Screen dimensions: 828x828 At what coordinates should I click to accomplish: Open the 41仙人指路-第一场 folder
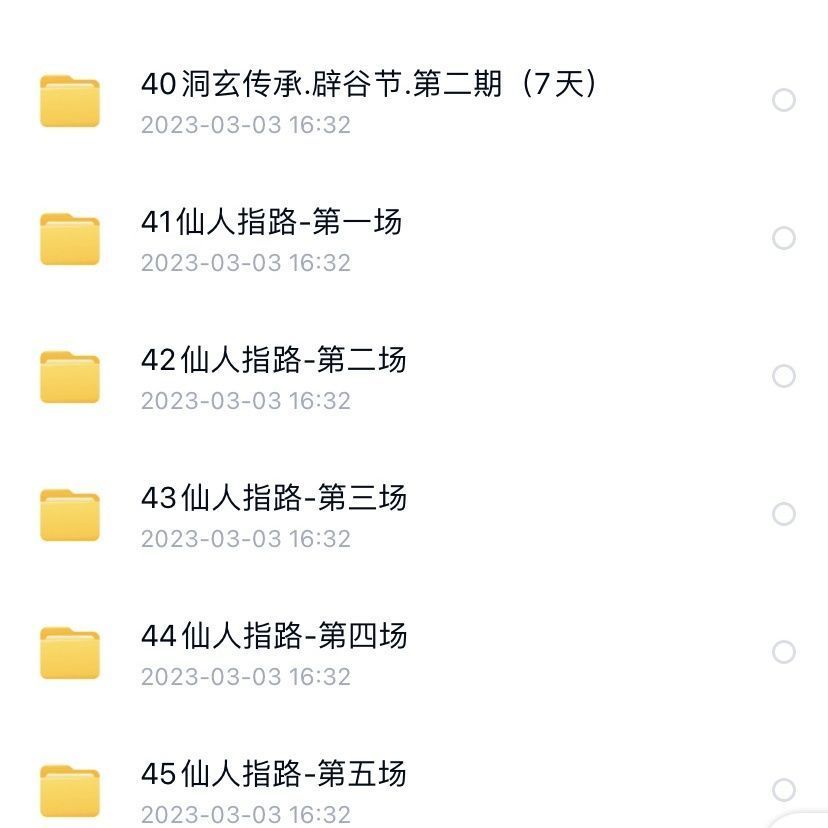tap(271, 223)
